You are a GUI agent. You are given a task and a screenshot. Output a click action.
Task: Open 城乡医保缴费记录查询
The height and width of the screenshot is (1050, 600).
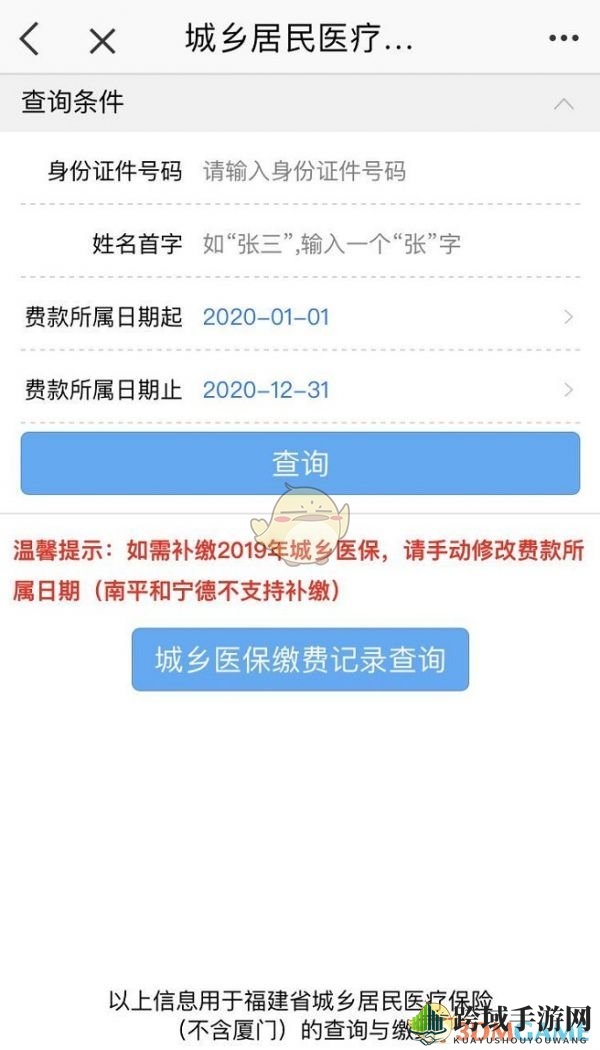coord(300,660)
